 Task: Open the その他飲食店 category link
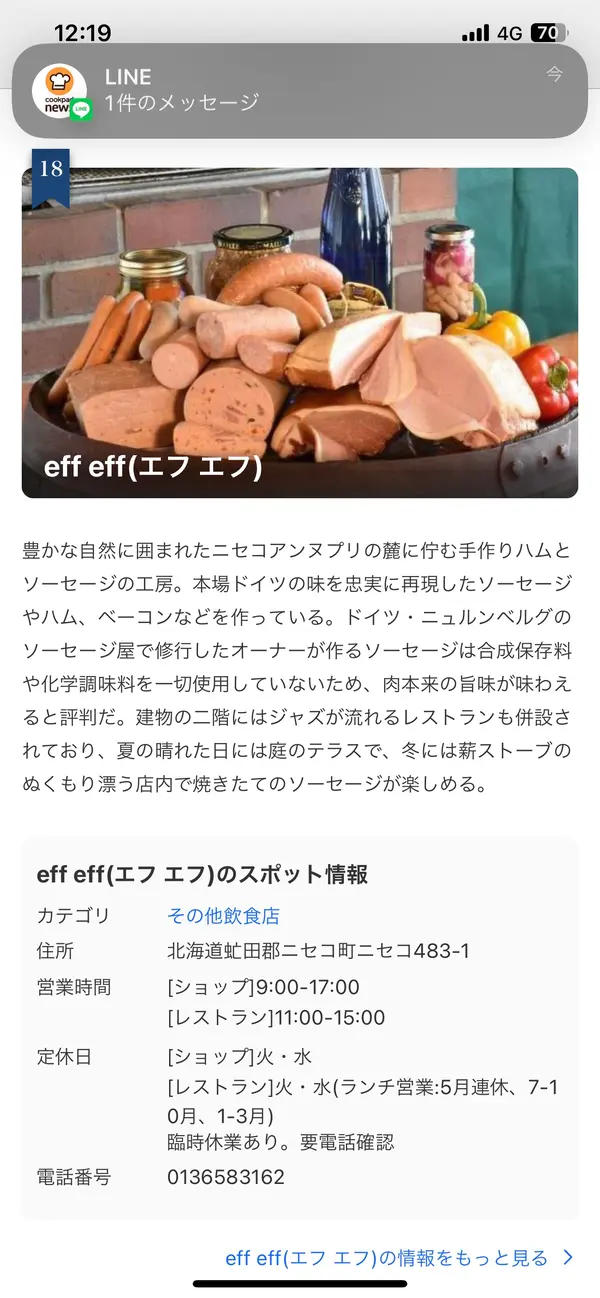pyautogui.click(x=223, y=915)
